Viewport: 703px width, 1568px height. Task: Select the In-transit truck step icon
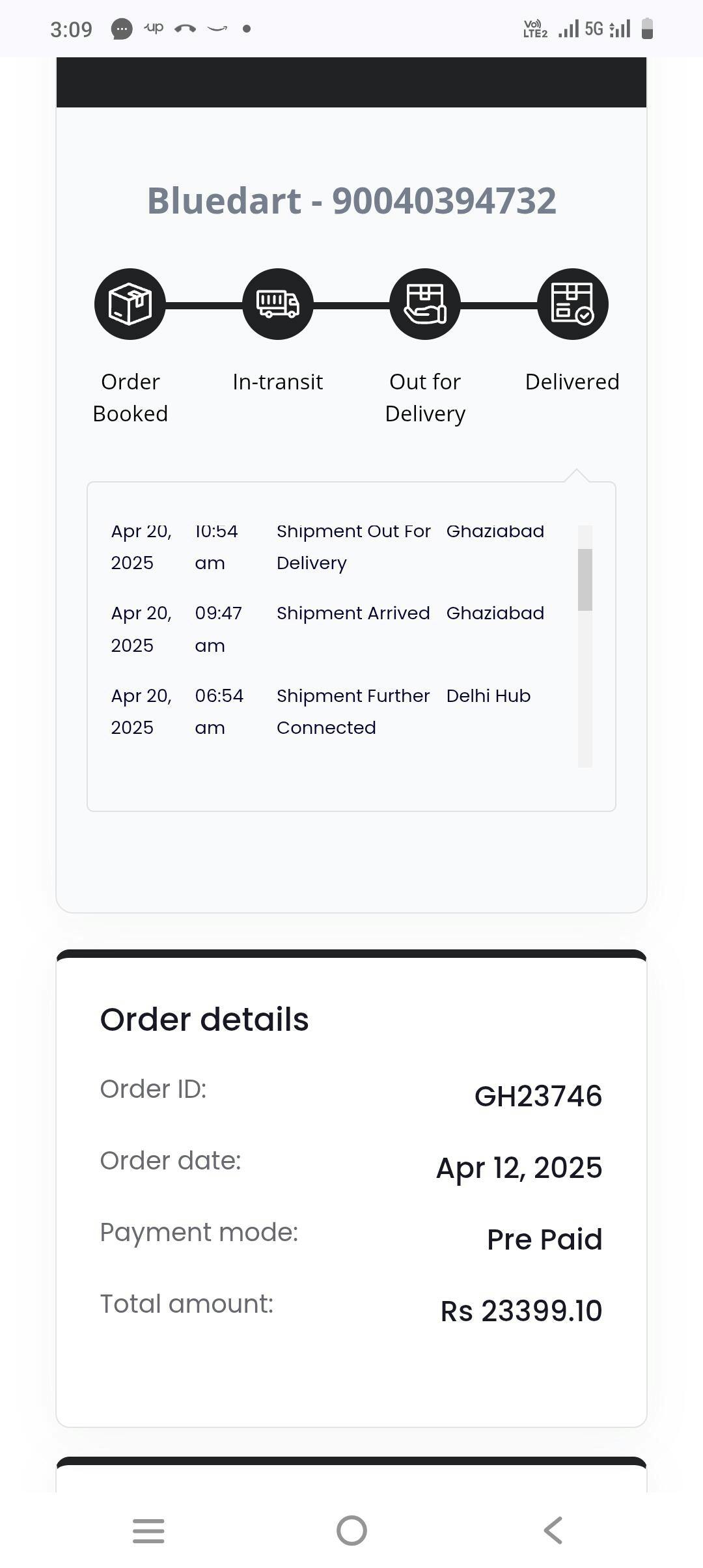point(278,304)
